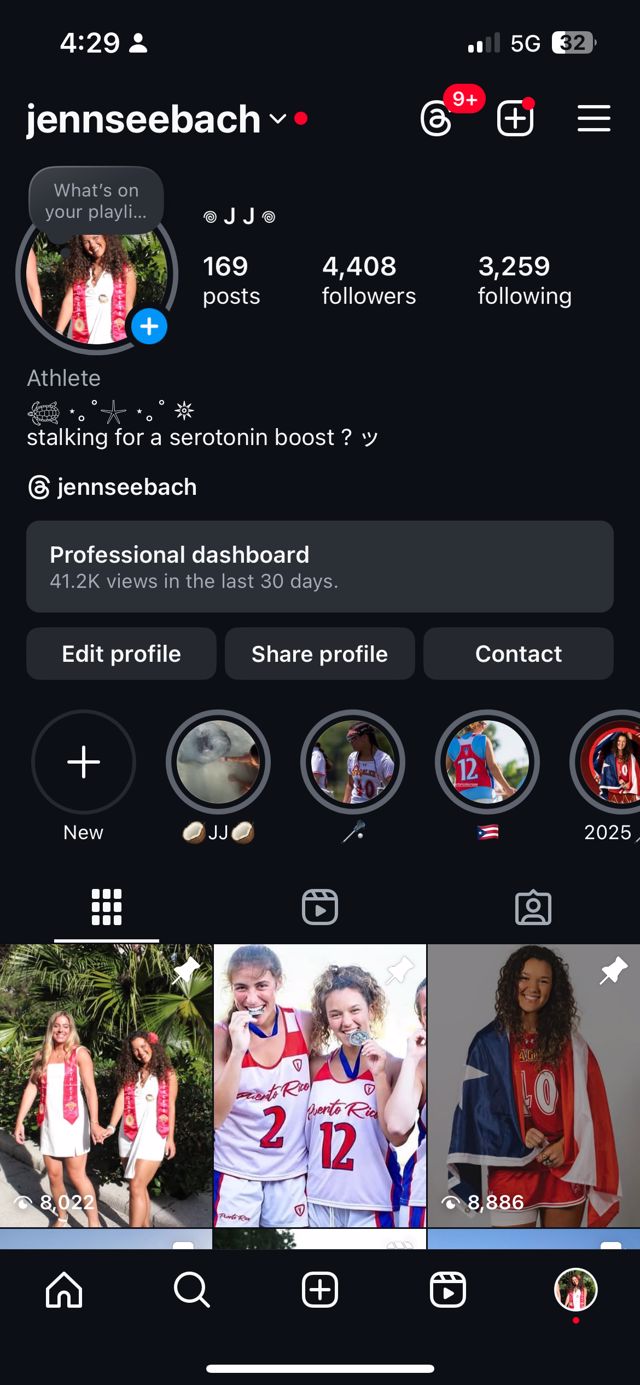This screenshot has height=1385, width=640.
Task: Add to story via profile photo plus badge
Action: click(x=149, y=326)
